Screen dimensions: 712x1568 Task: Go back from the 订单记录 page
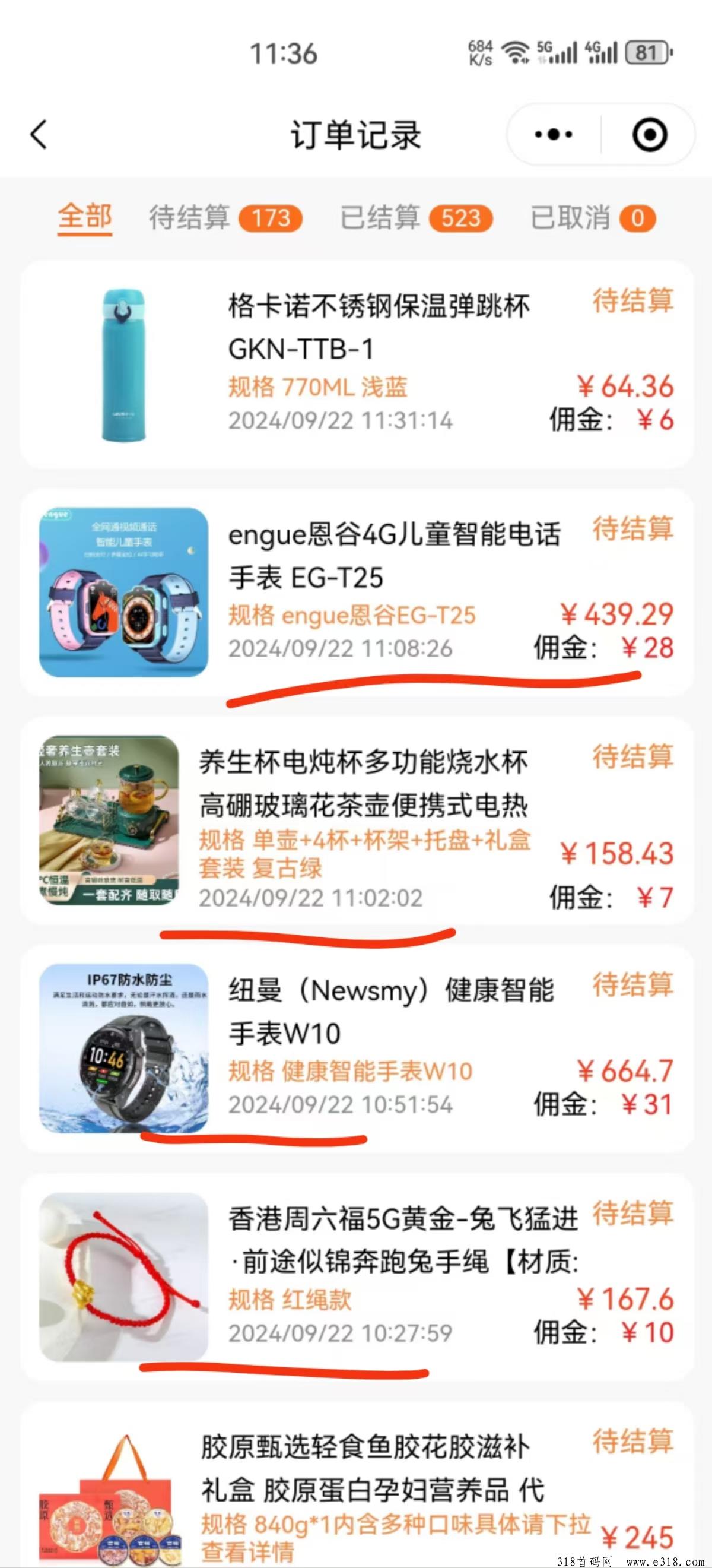pos(39,135)
